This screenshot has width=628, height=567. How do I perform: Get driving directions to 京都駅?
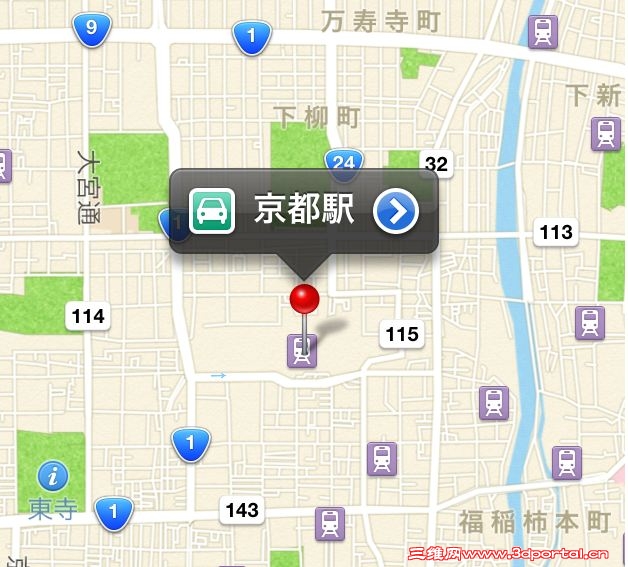211,211
